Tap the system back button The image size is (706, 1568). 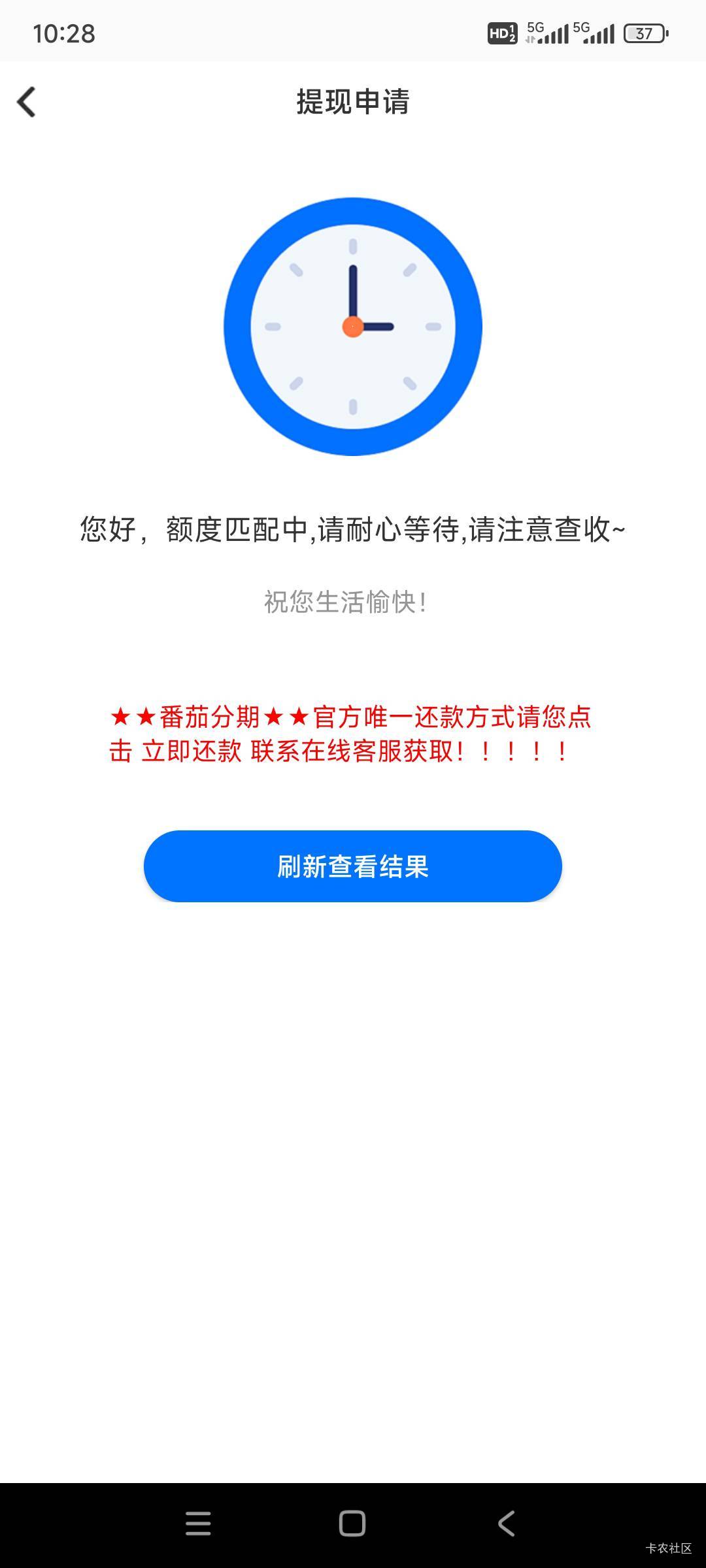(x=507, y=1524)
